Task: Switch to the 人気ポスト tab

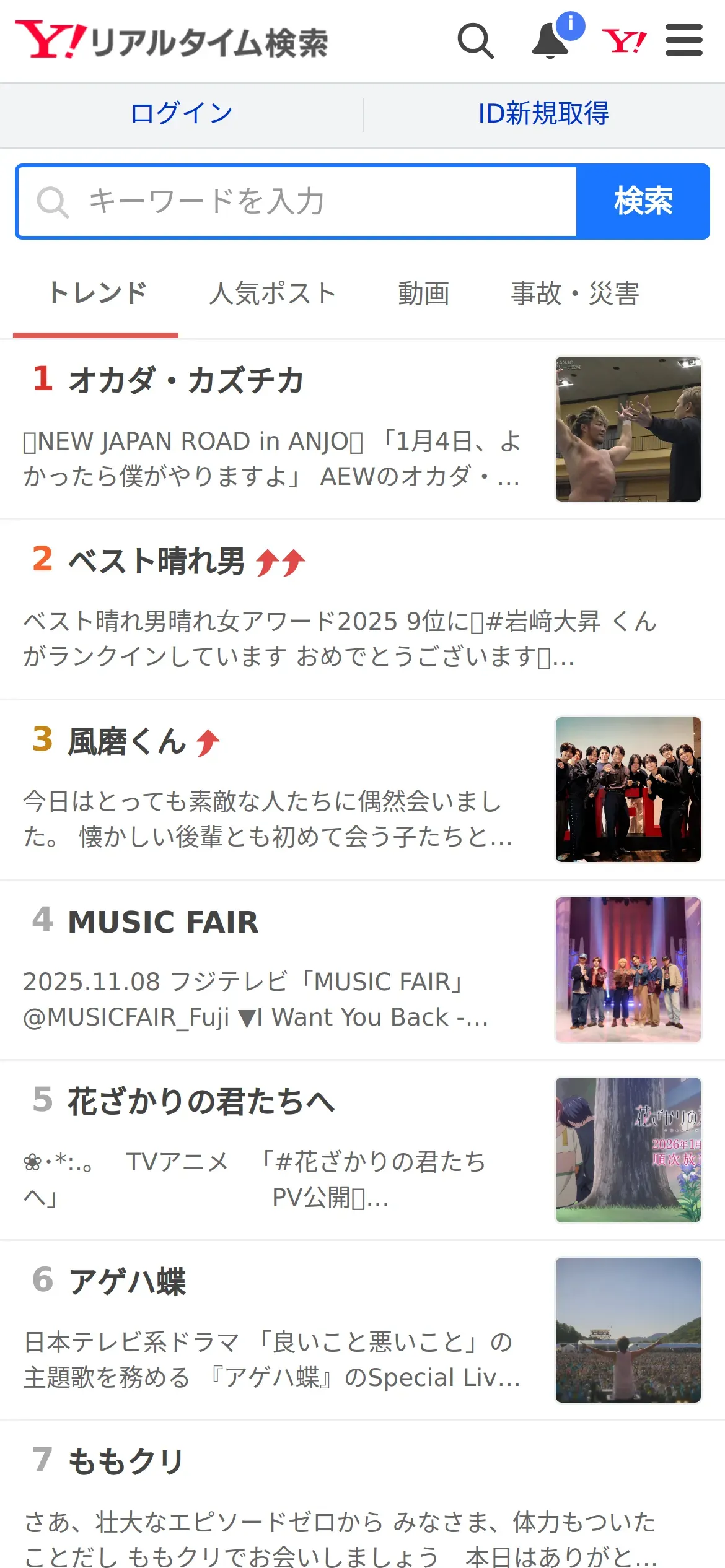Action: 273,294
